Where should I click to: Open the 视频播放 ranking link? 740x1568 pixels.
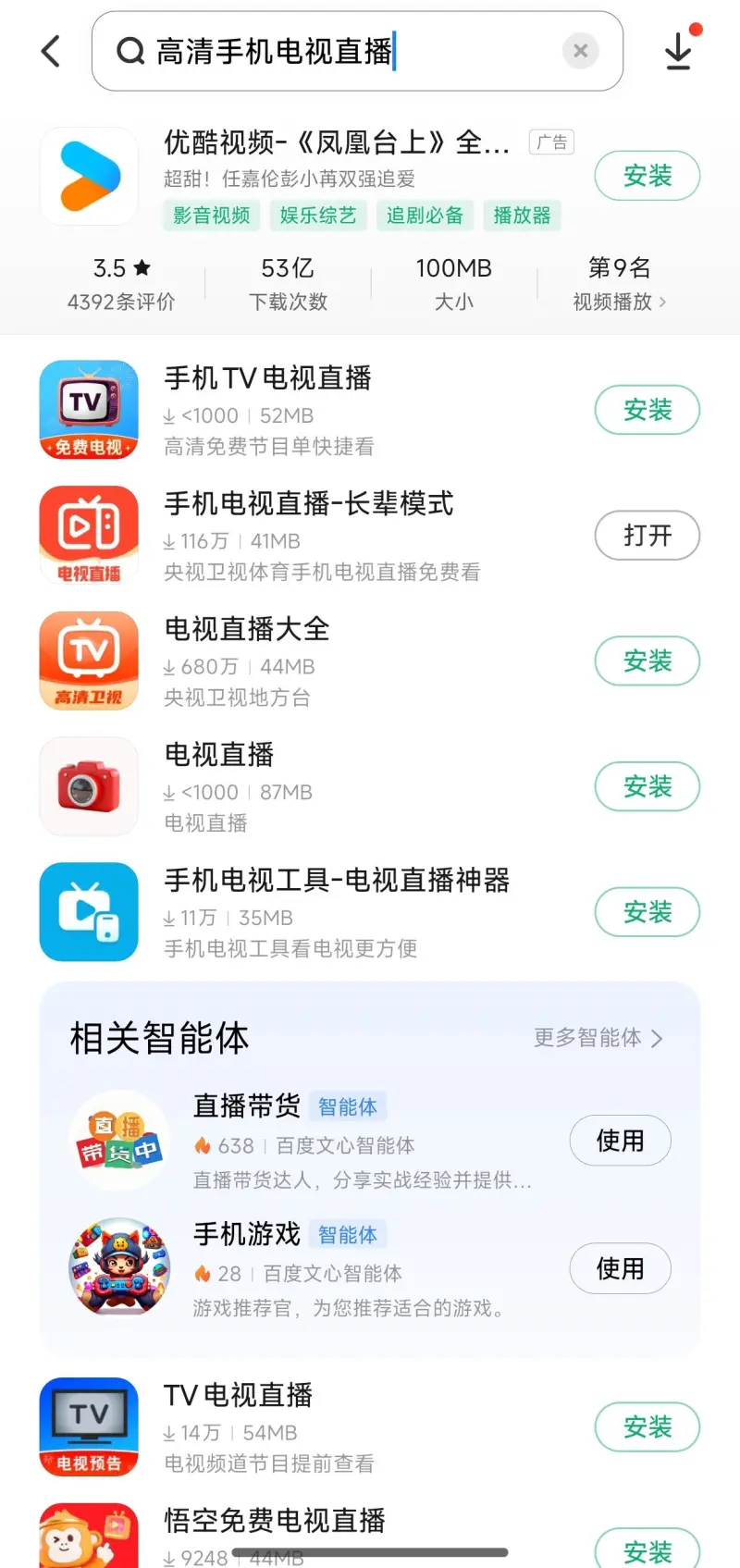click(619, 302)
